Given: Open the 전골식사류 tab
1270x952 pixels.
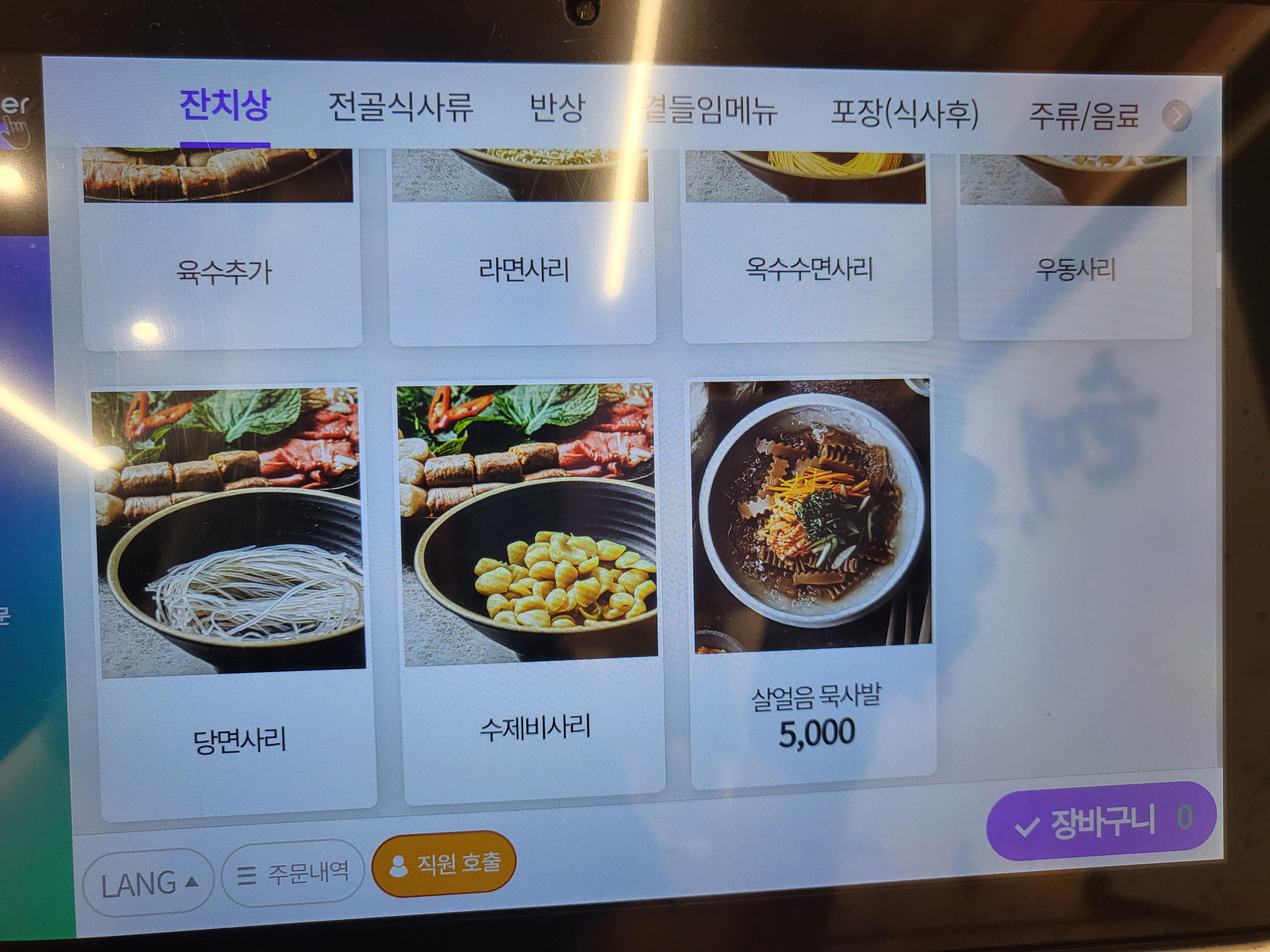Looking at the screenshot, I should (x=400, y=107).
